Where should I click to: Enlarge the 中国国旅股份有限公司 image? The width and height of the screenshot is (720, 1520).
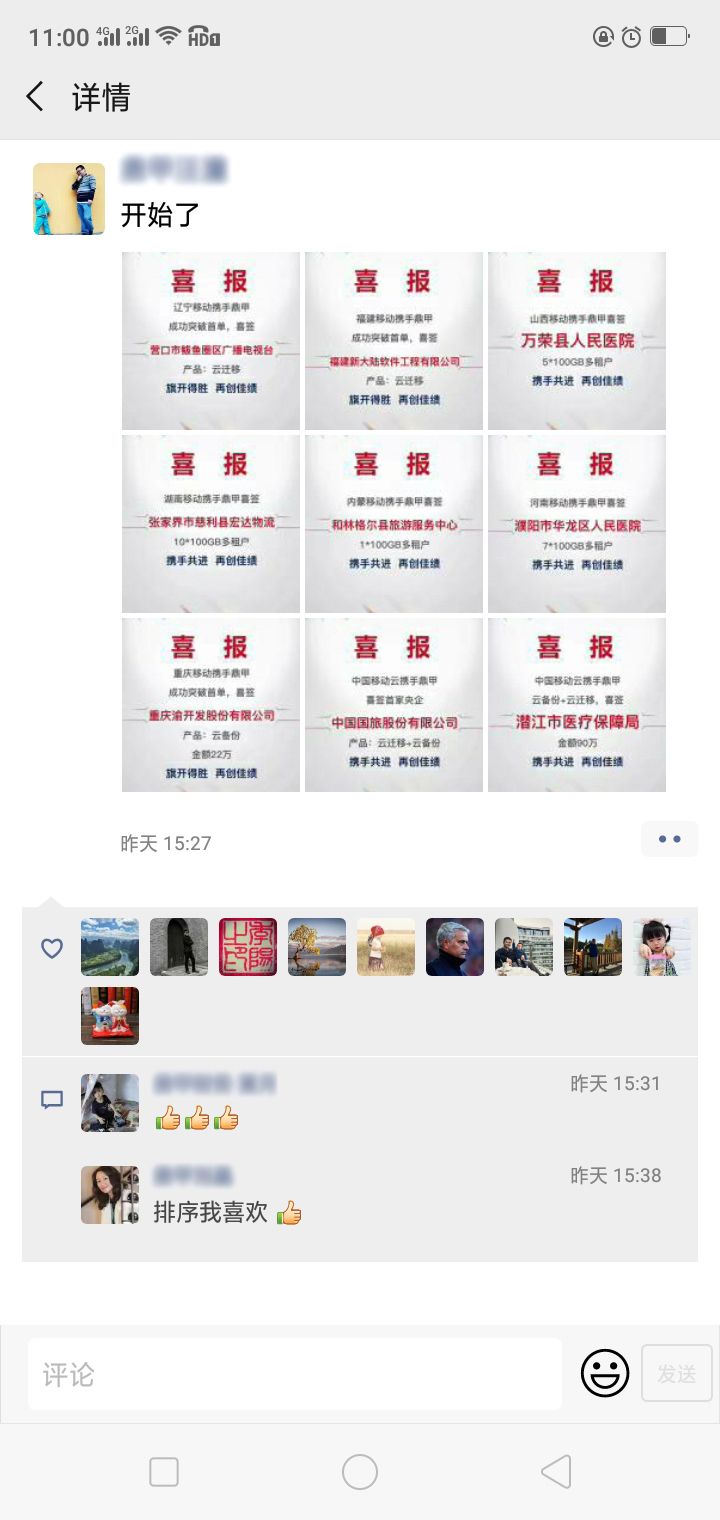(x=394, y=705)
